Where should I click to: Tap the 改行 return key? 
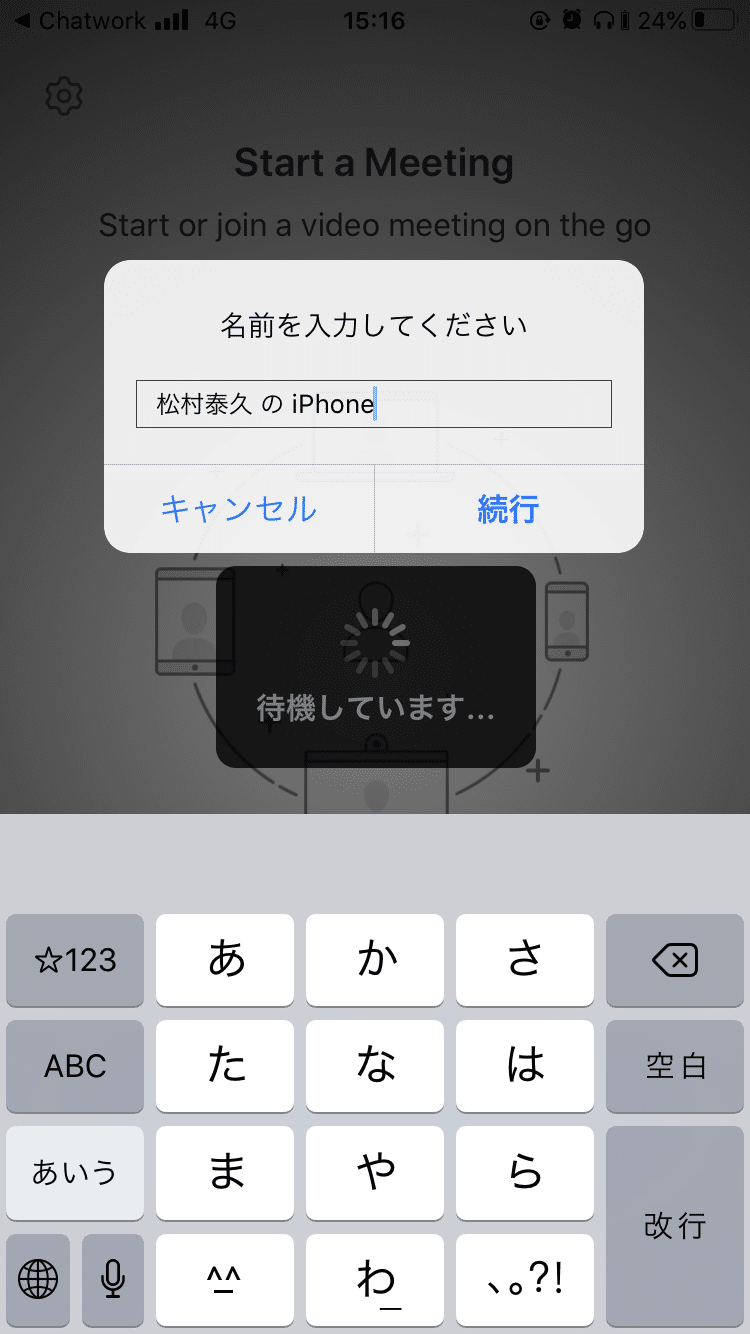[x=674, y=1225]
